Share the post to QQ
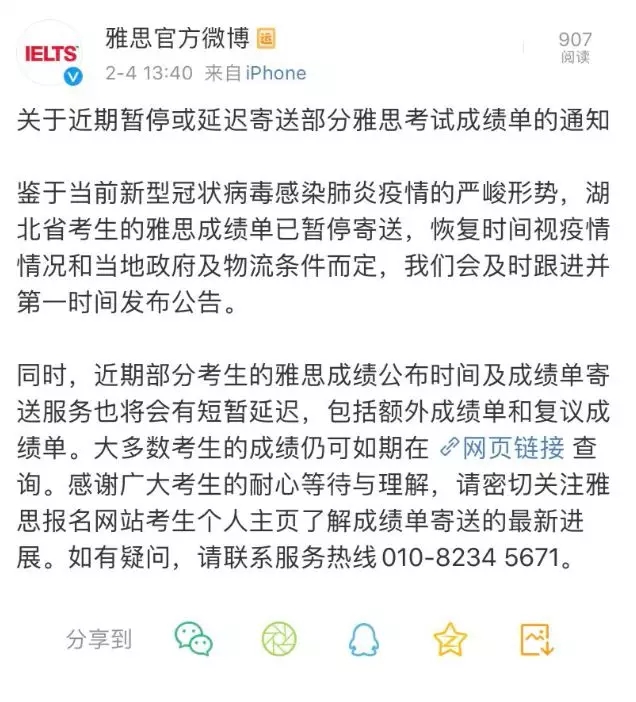636x702 pixels. click(365, 639)
